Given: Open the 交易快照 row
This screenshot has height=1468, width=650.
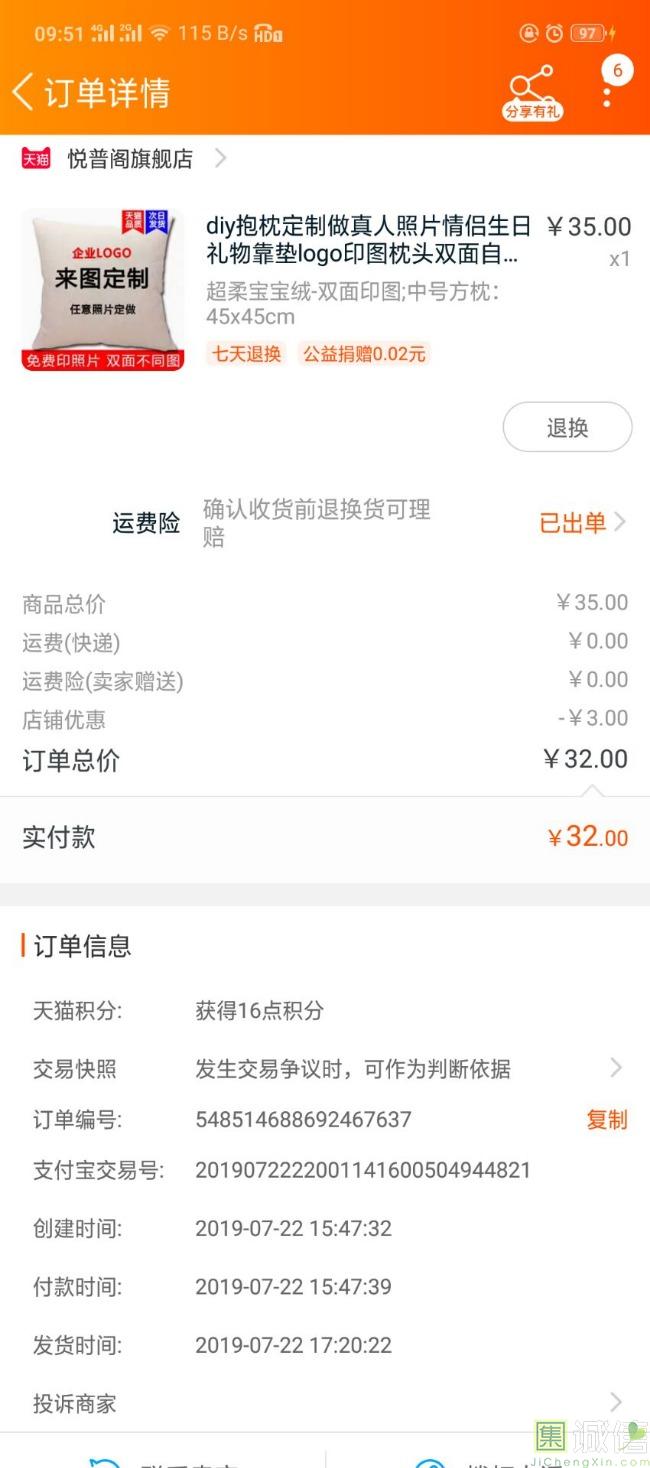Looking at the screenshot, I should tap(325, 1068).
